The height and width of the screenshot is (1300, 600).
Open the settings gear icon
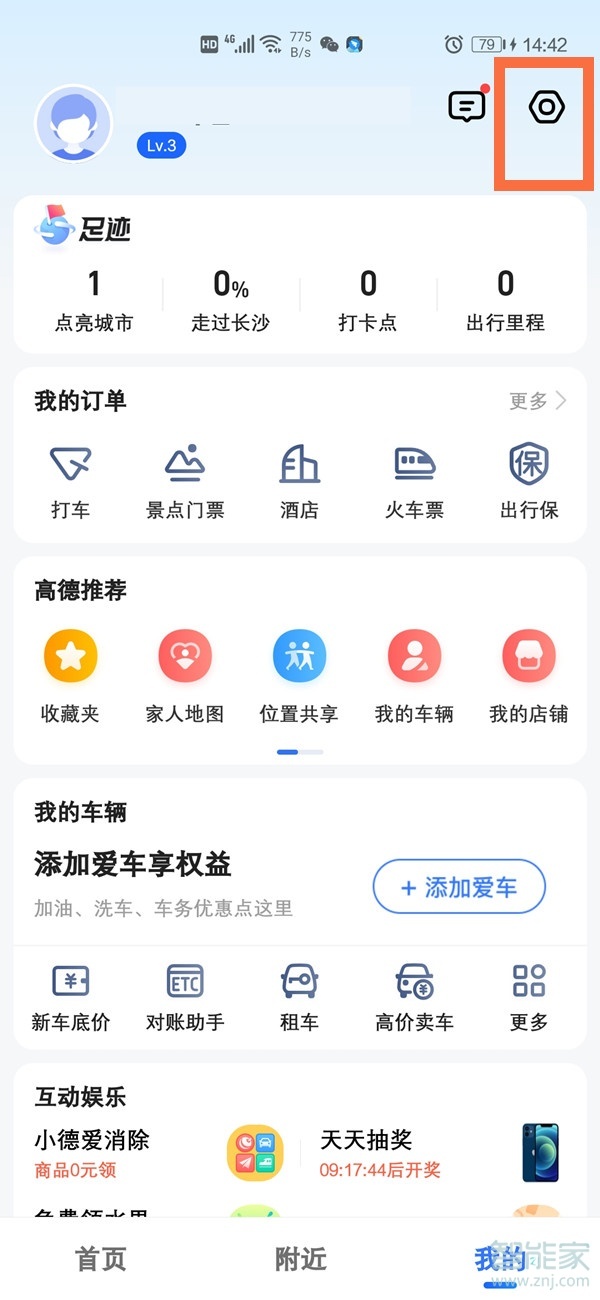[546, 108]
